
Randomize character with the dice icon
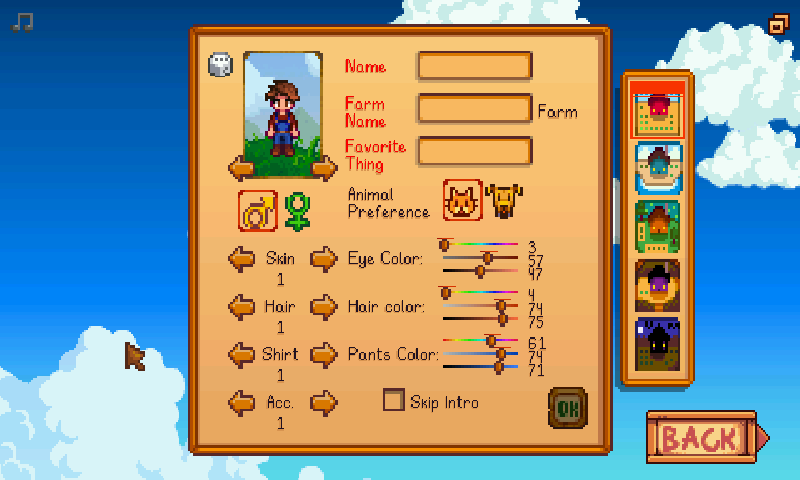tap(219, 65)
